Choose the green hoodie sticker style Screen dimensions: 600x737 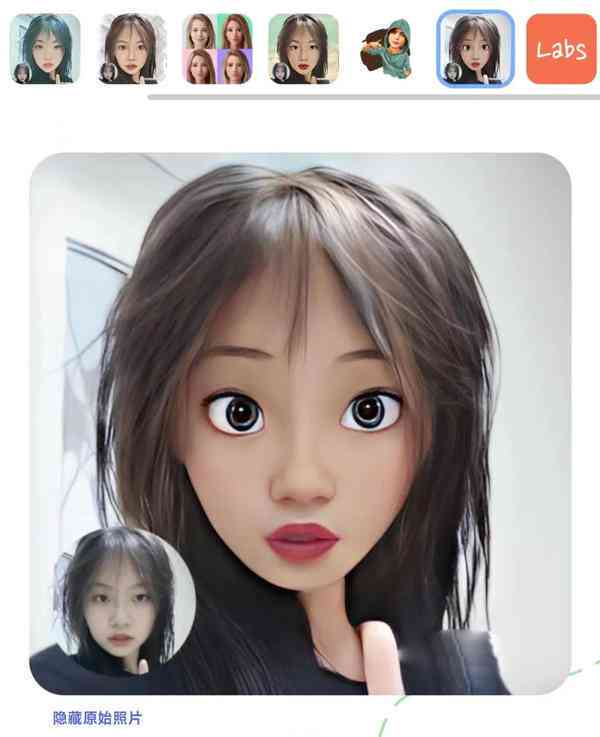click(x=387, y=48)
